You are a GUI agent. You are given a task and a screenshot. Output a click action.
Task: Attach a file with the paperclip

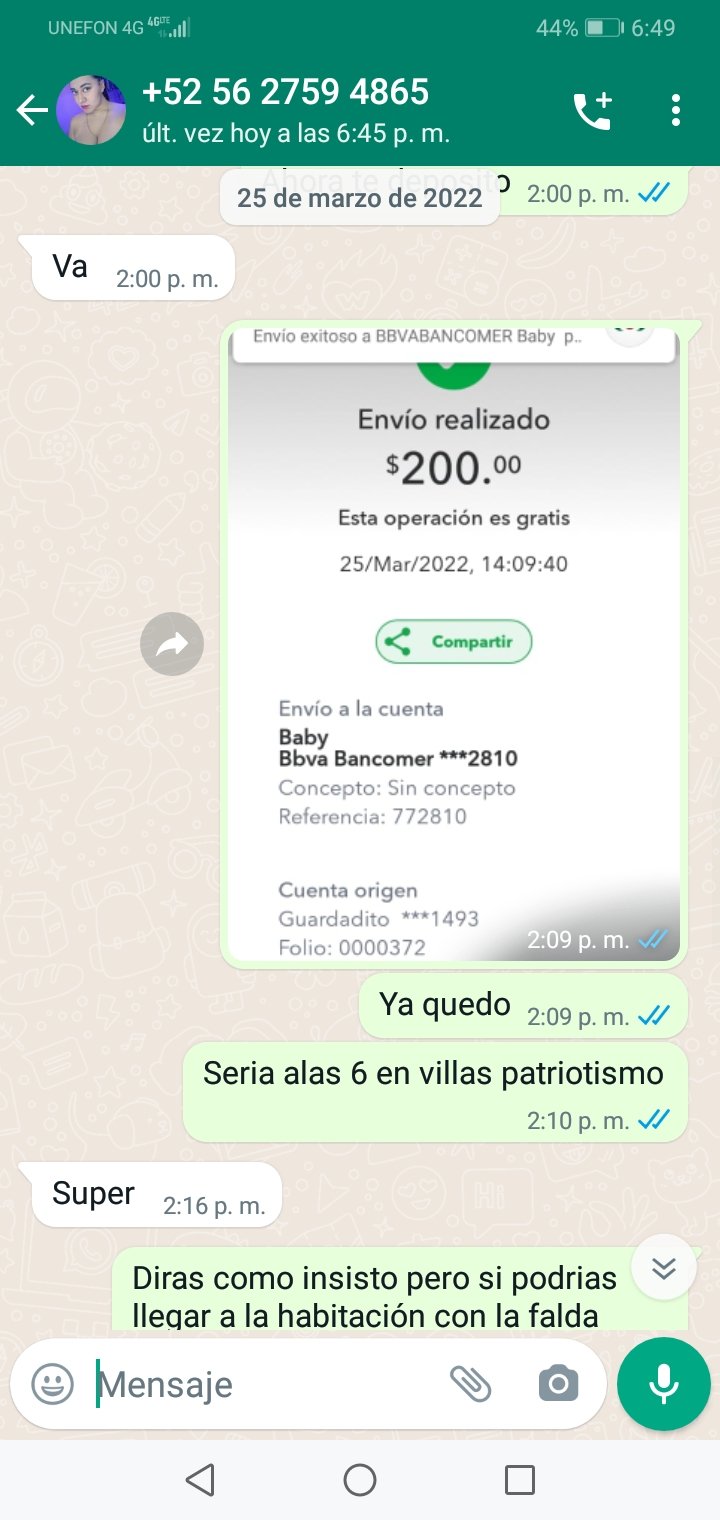point(470,1384)
